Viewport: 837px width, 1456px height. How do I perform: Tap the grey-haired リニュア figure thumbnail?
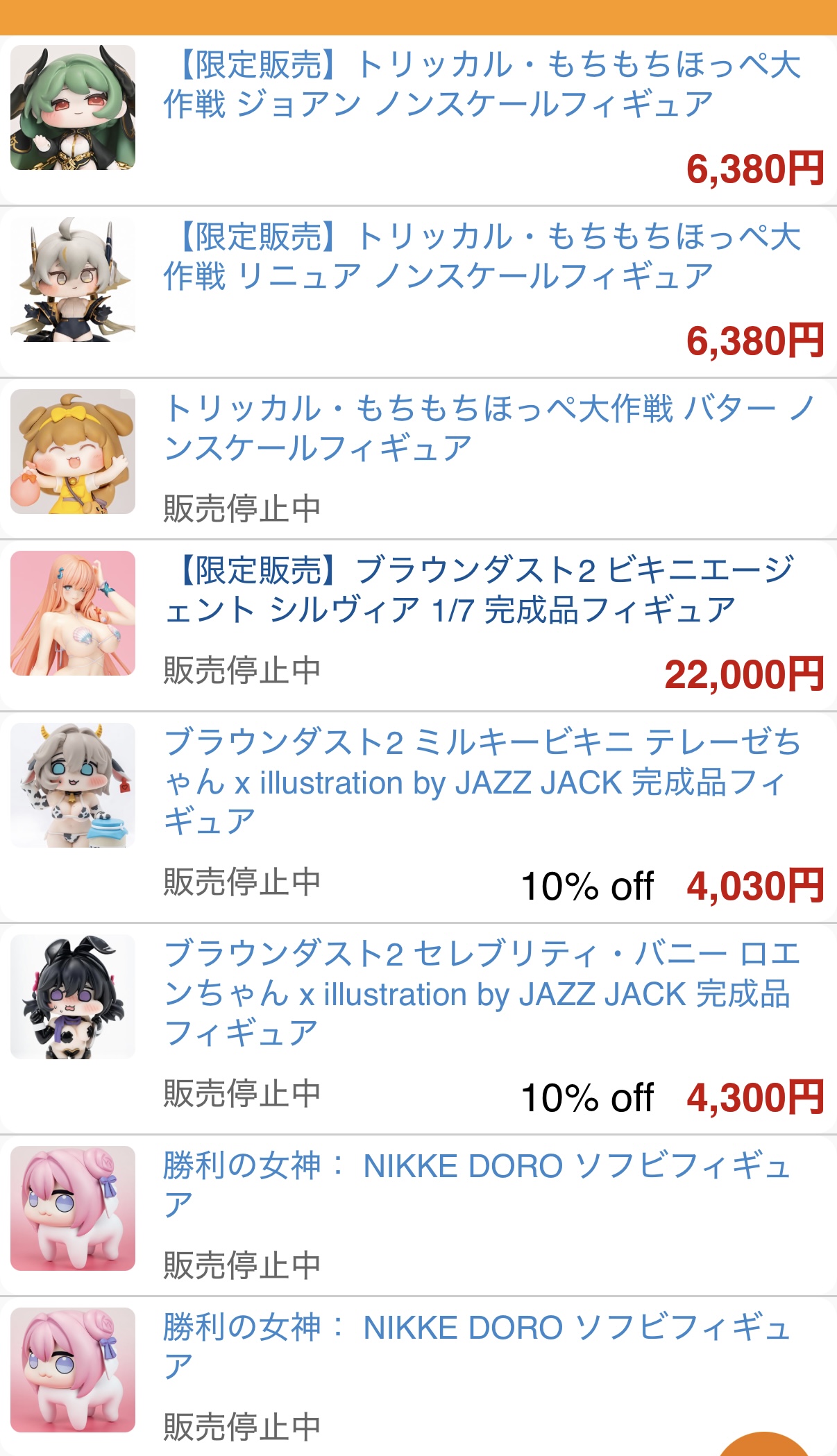coord(73,280)
